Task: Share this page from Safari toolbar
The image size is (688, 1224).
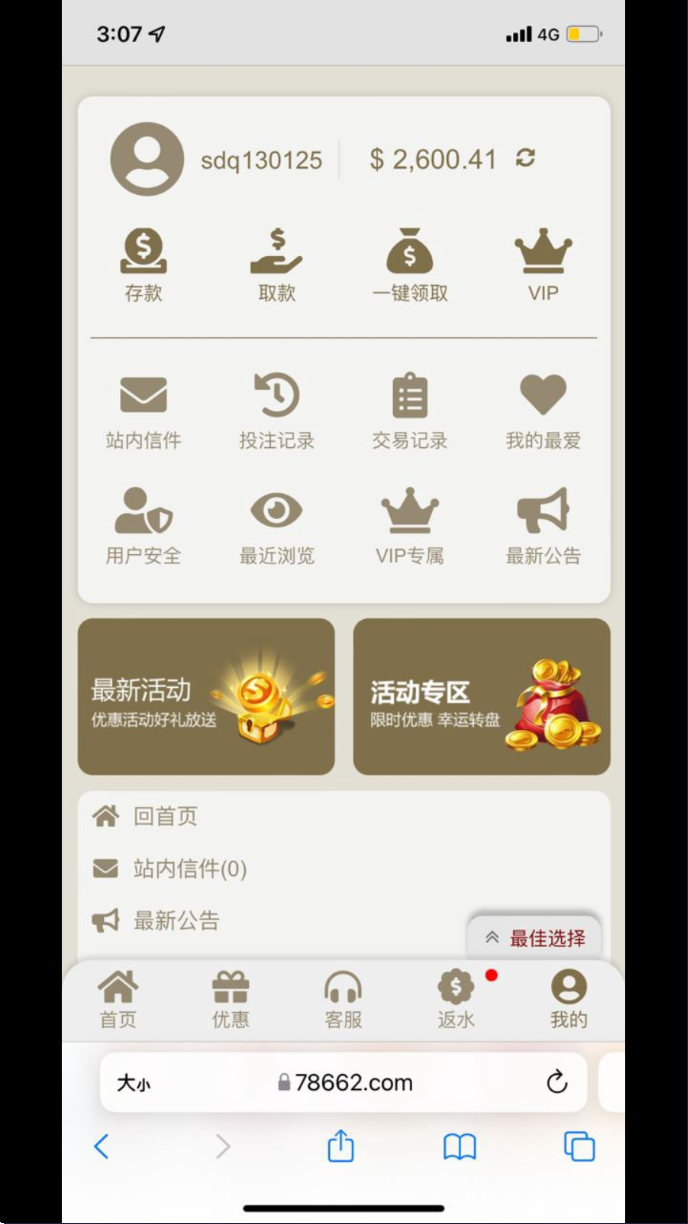Action: pos(341,1146)
